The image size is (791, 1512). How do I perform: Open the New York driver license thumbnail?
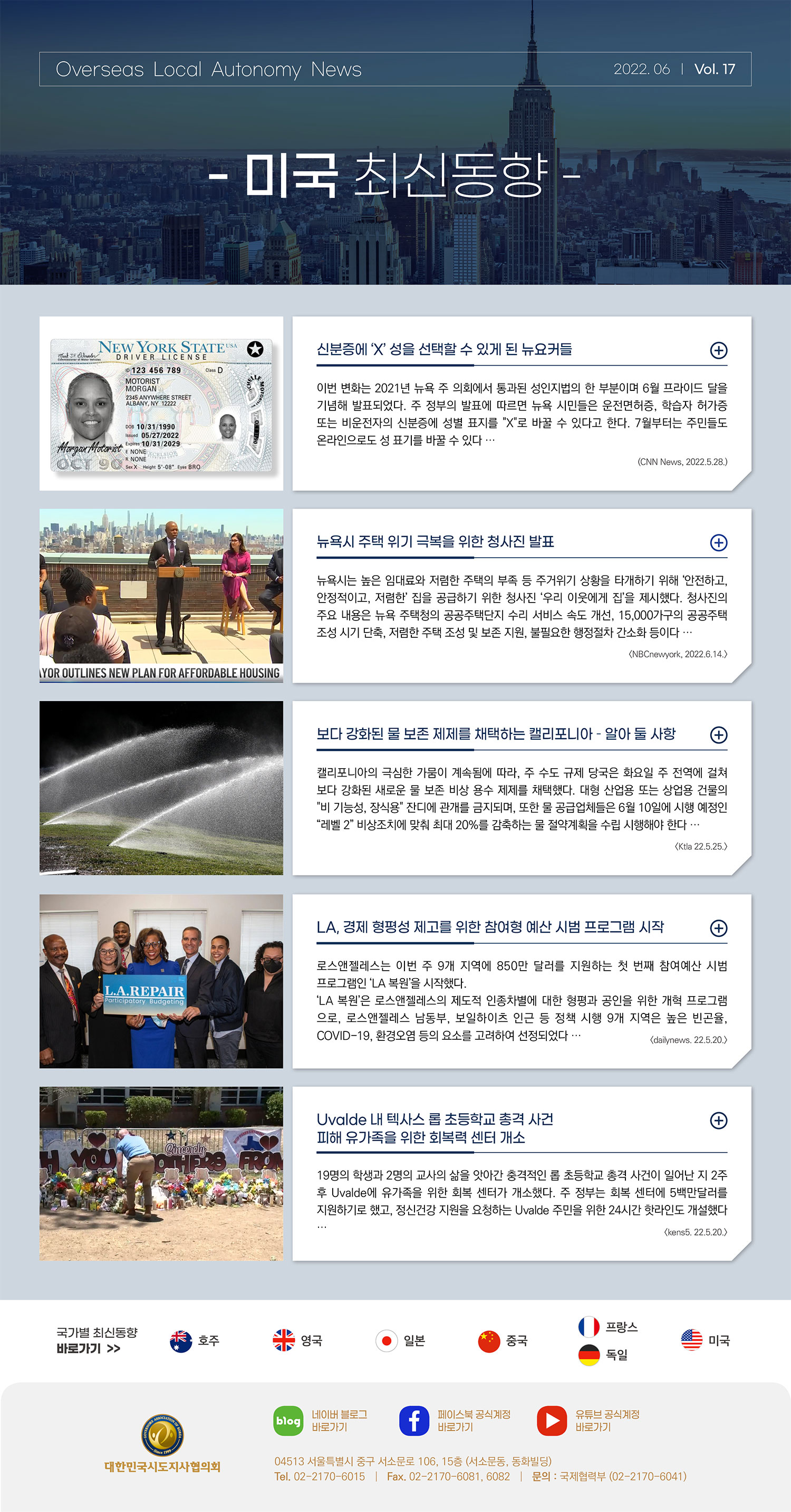(161, 403)
